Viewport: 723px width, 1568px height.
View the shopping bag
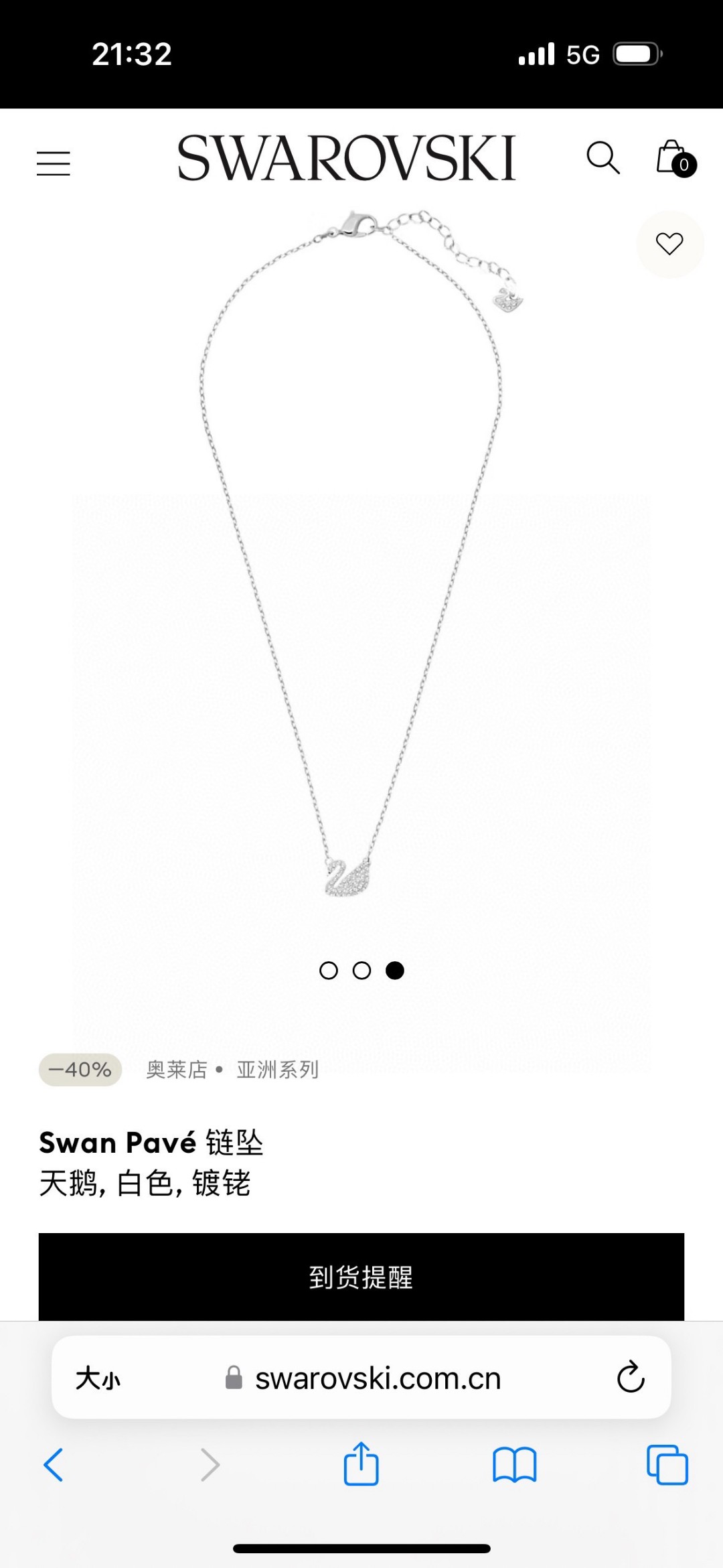[675, 158]
